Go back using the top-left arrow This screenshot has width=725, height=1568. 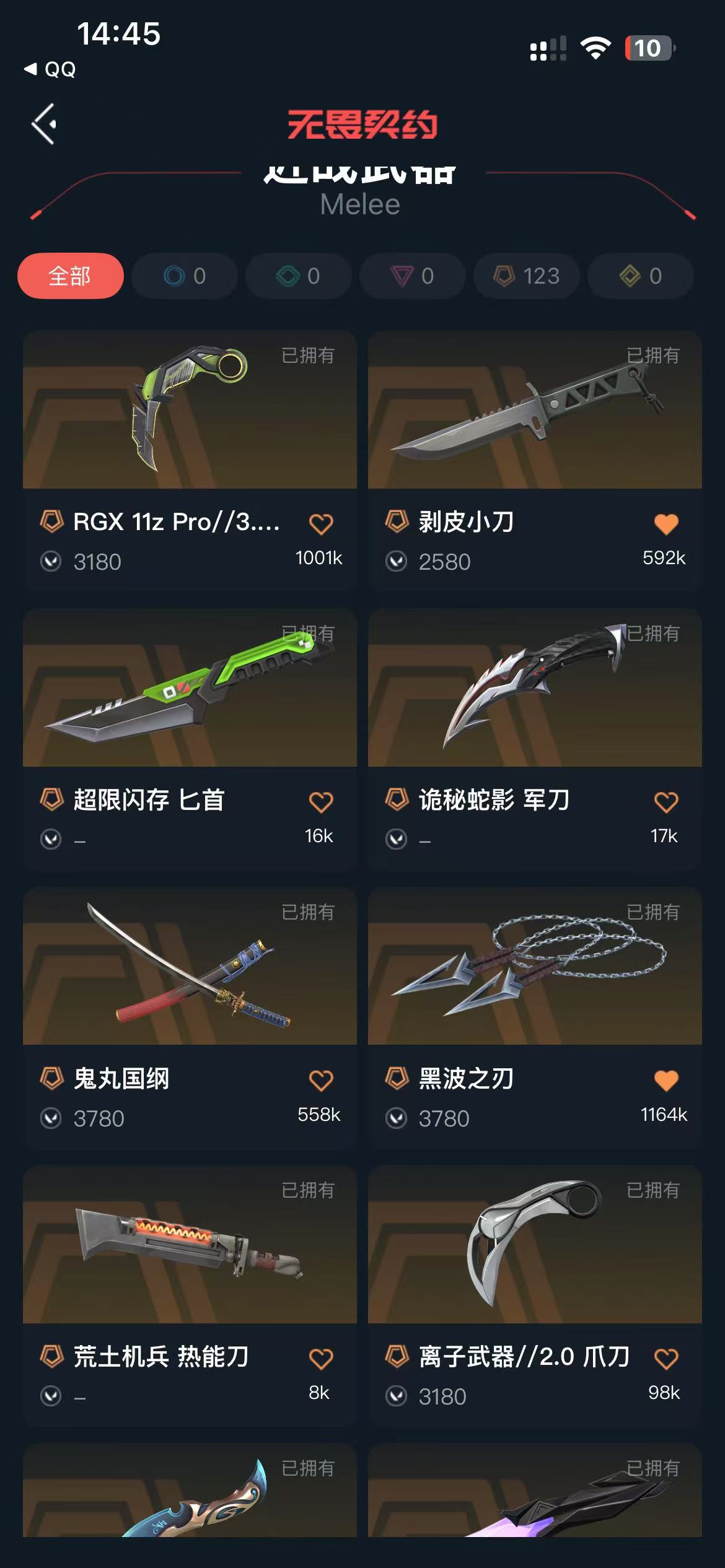[x=44, y=124]
